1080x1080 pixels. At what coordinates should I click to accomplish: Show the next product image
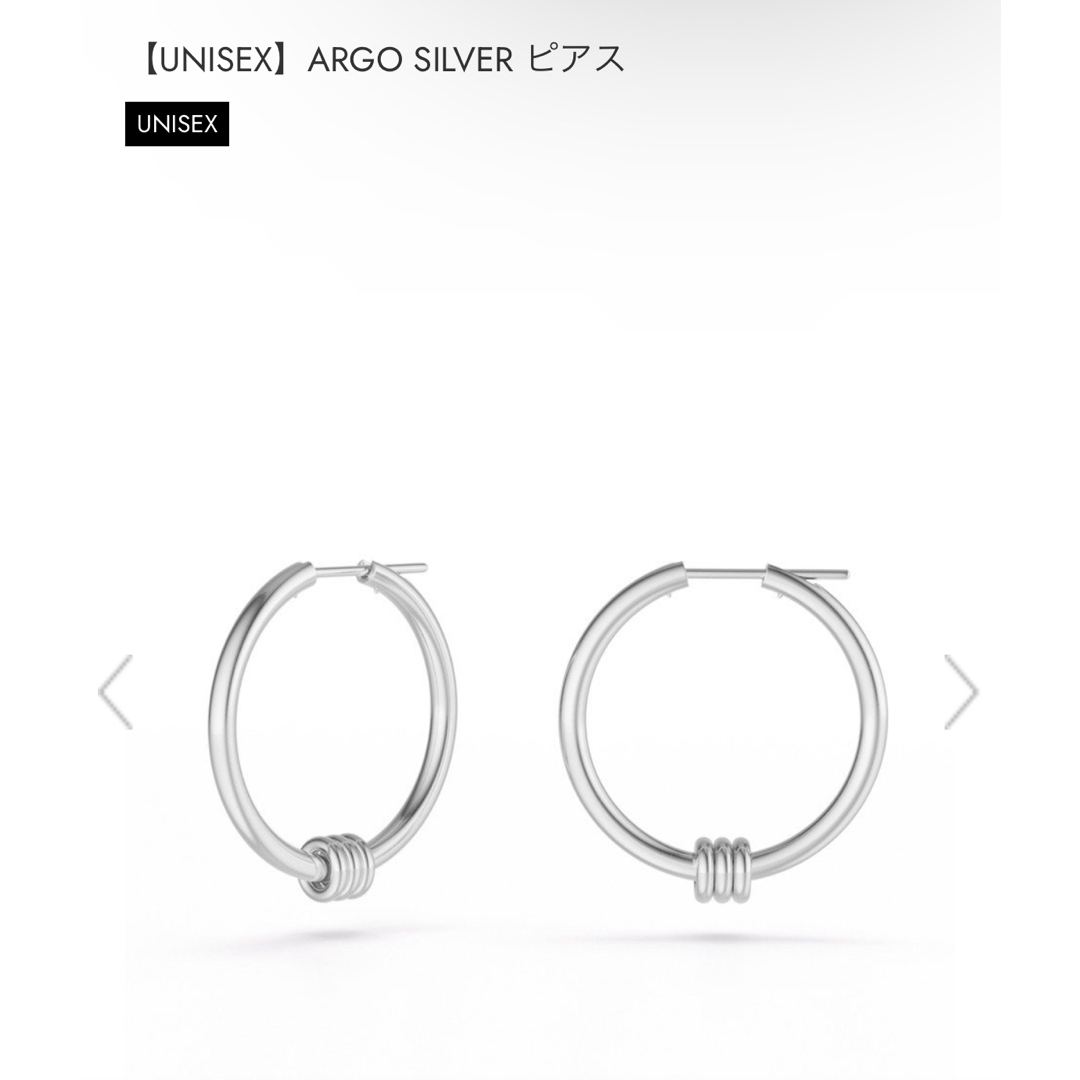tap(961, 691)
